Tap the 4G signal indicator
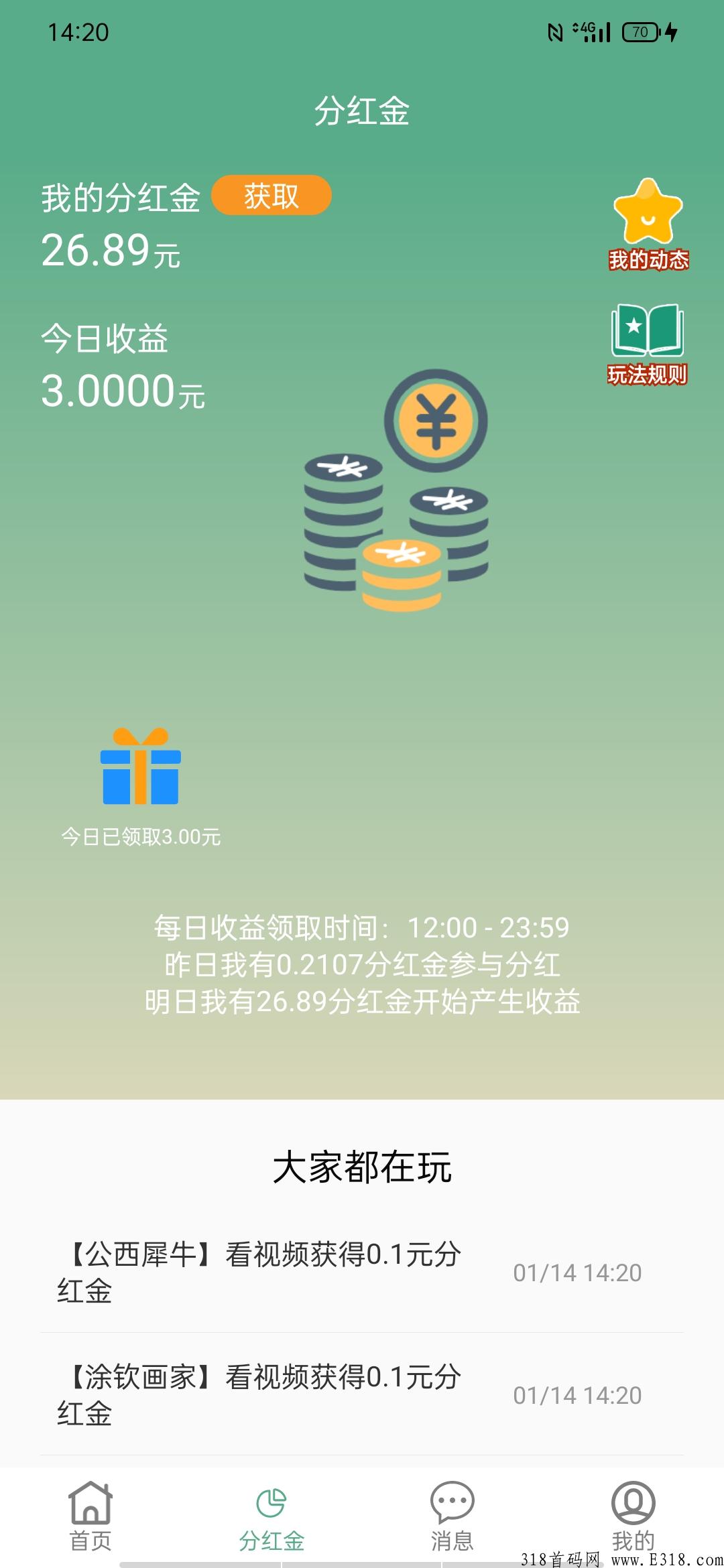Viewport: 724px width, 1568px height. click(593, 29)
